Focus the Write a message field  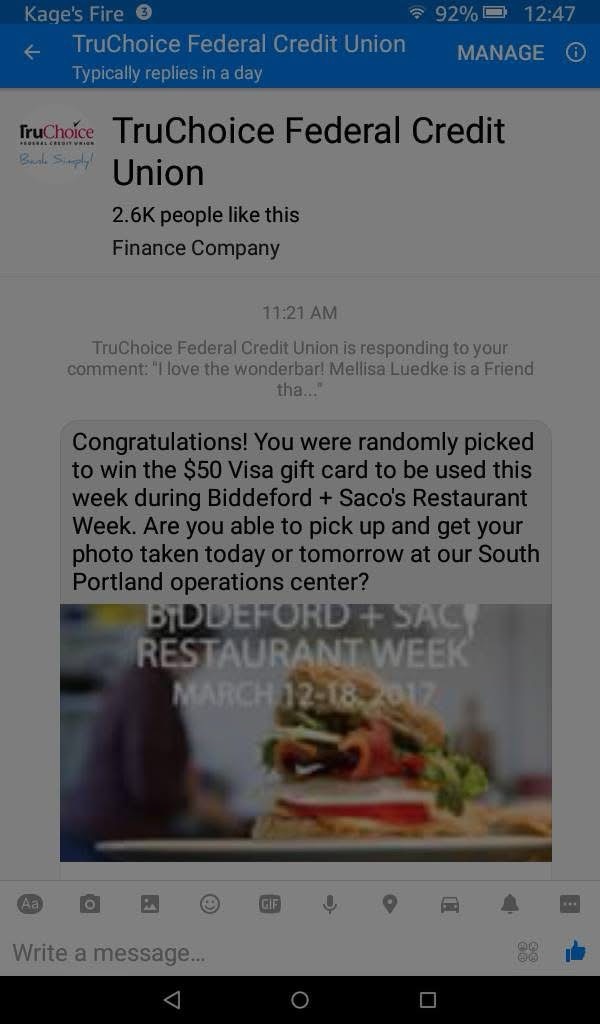point(250,953)
